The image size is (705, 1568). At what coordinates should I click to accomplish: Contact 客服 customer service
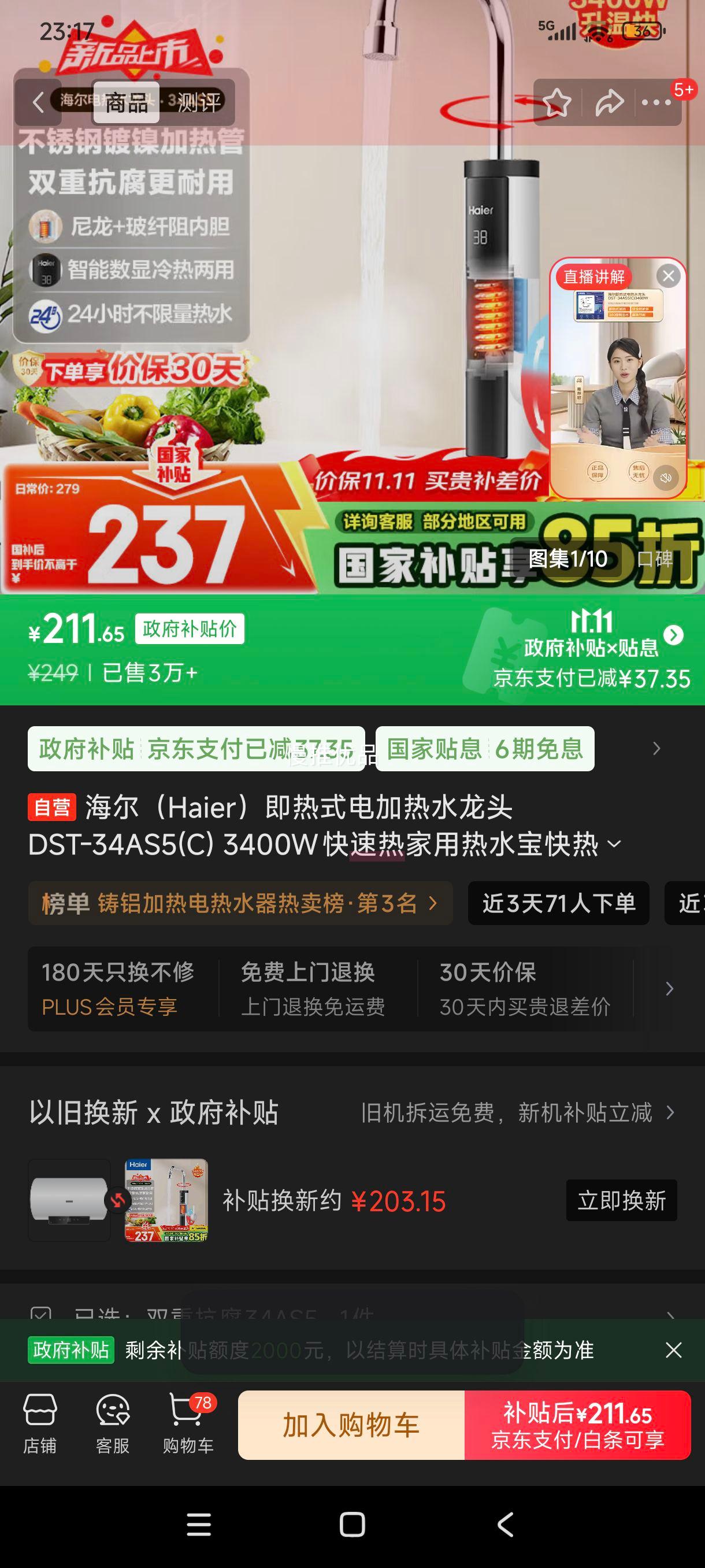point(113,1425)
